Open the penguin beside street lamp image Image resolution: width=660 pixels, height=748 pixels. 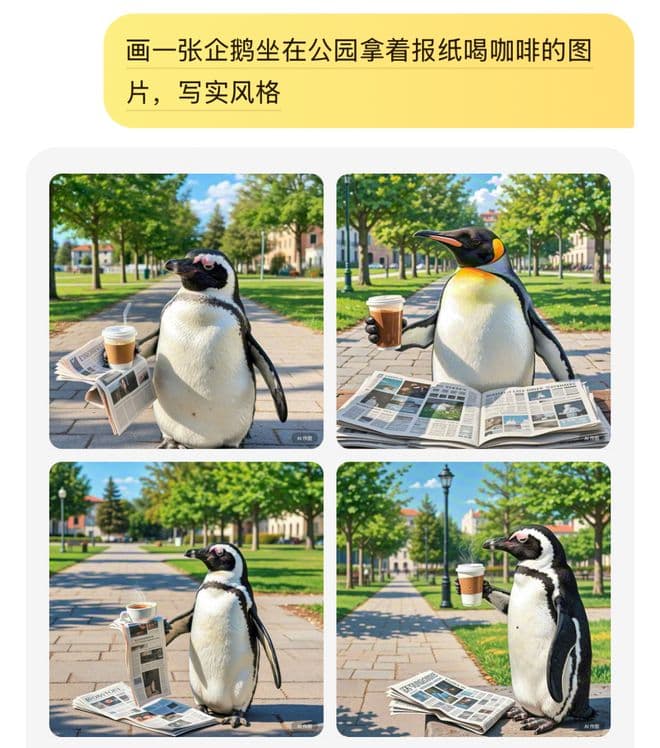(473, 598)
